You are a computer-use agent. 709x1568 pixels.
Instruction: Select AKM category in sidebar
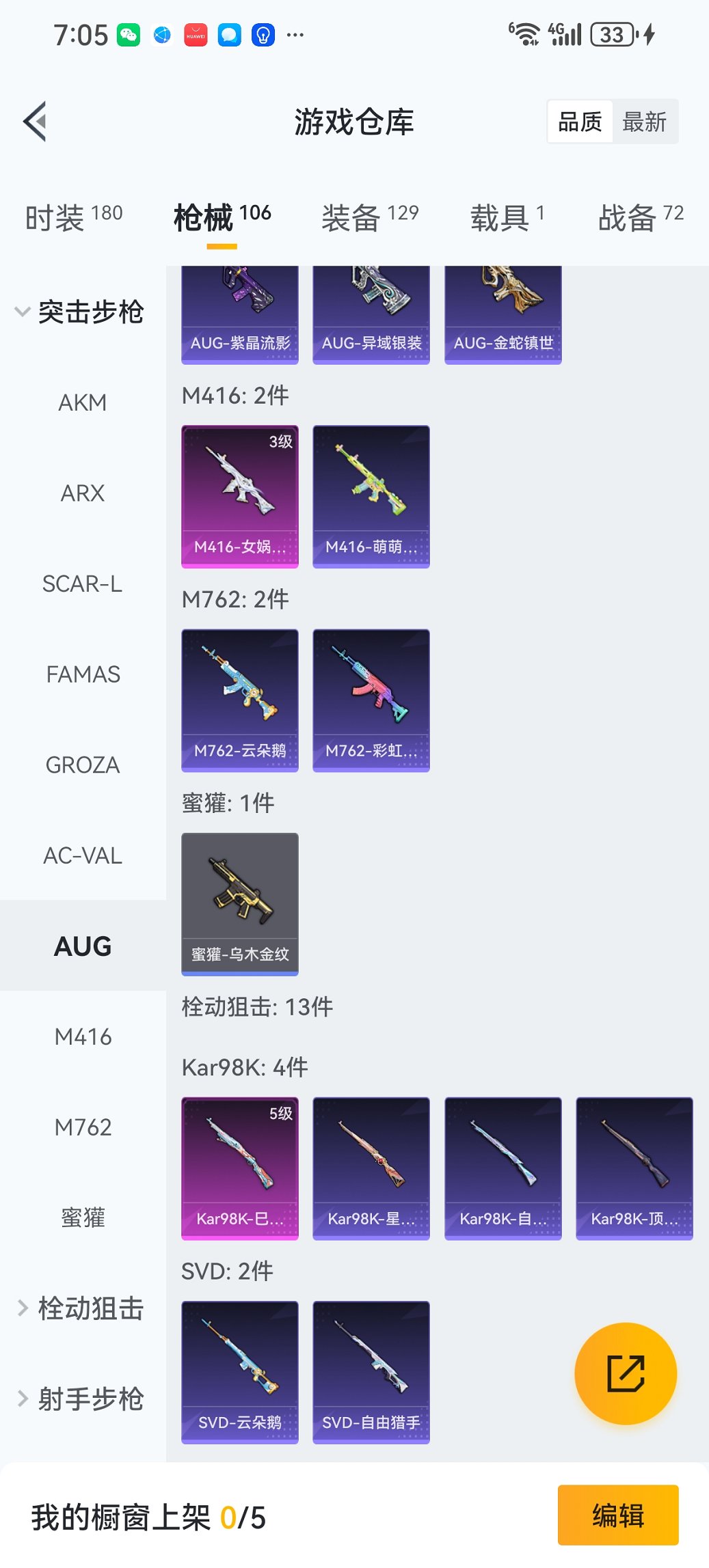(x=82, y=403)
